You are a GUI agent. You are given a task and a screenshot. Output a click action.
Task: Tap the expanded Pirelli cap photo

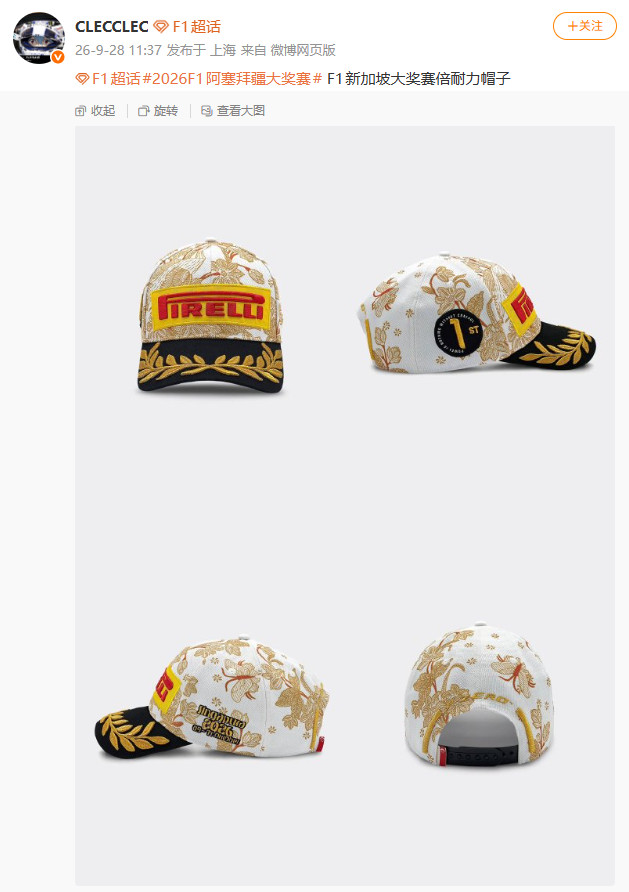pyautogui.click(x=345, y=506)
